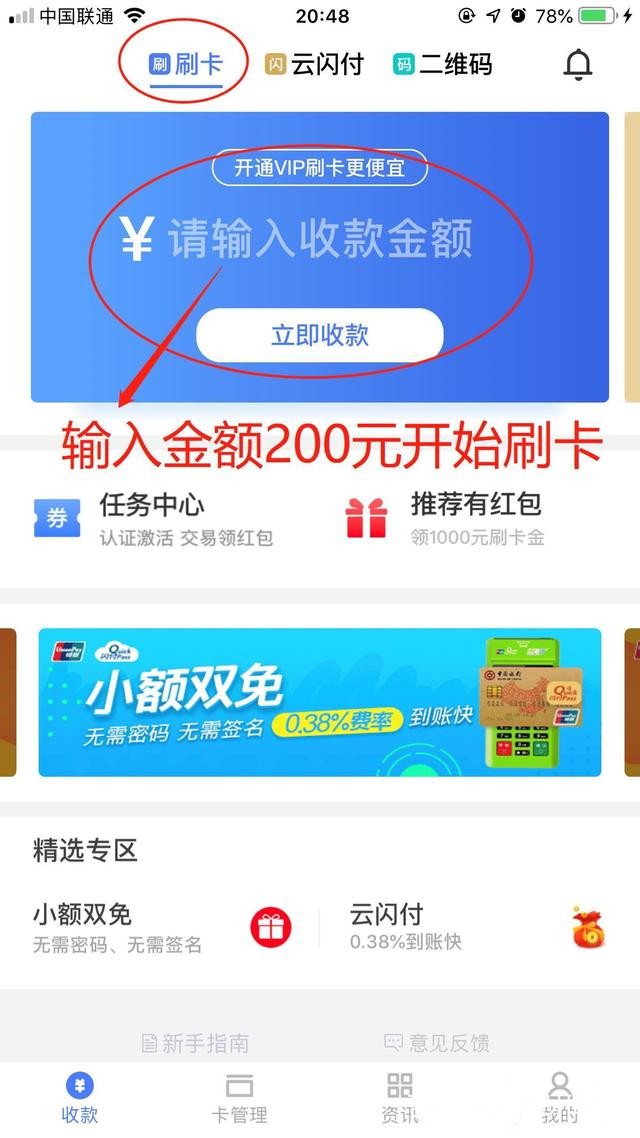640x1138 pixels.
Task: Switch to the 卡管理 bottom tab
Action: 240,1098
